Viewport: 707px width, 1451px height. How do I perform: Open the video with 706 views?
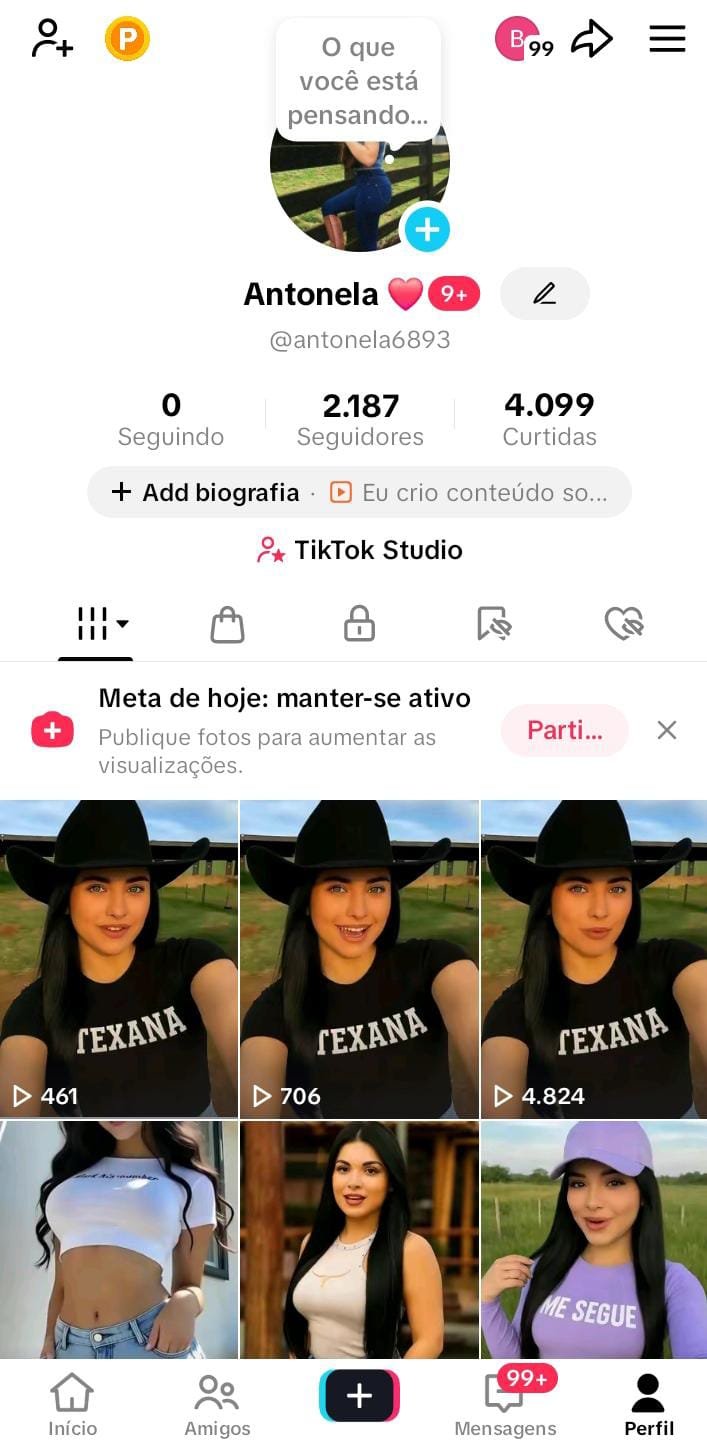click(x=359, y=958)
